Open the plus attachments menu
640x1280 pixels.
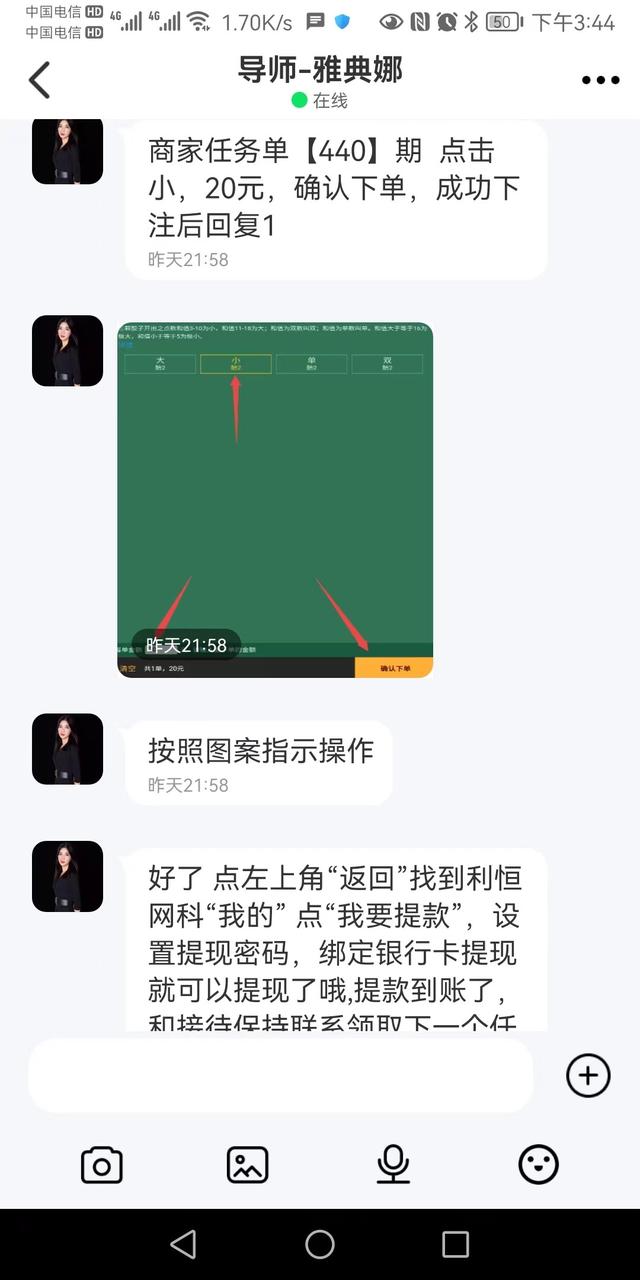tap(588, 1075)
